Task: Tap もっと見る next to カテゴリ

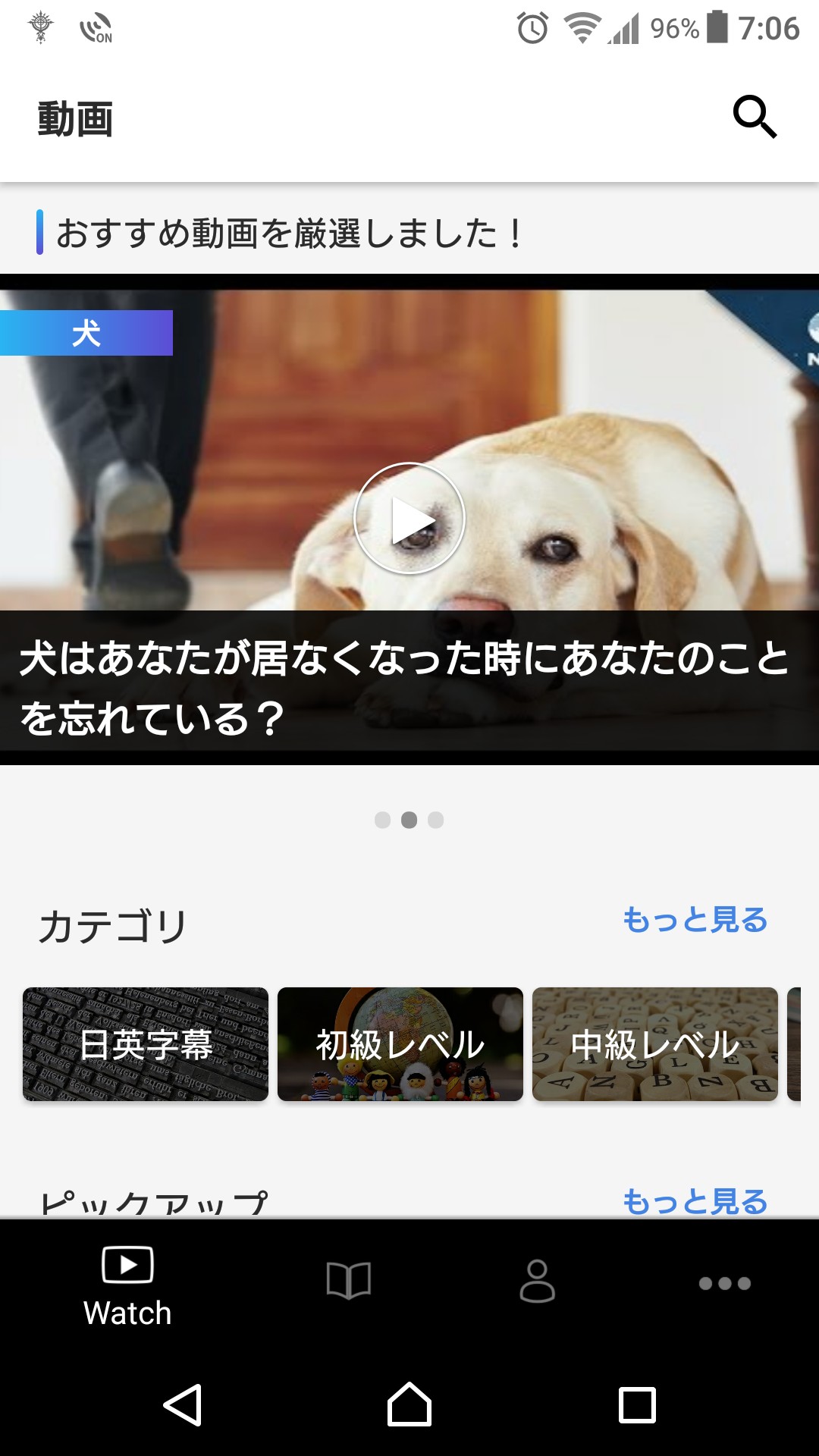Action: [695, 920]
